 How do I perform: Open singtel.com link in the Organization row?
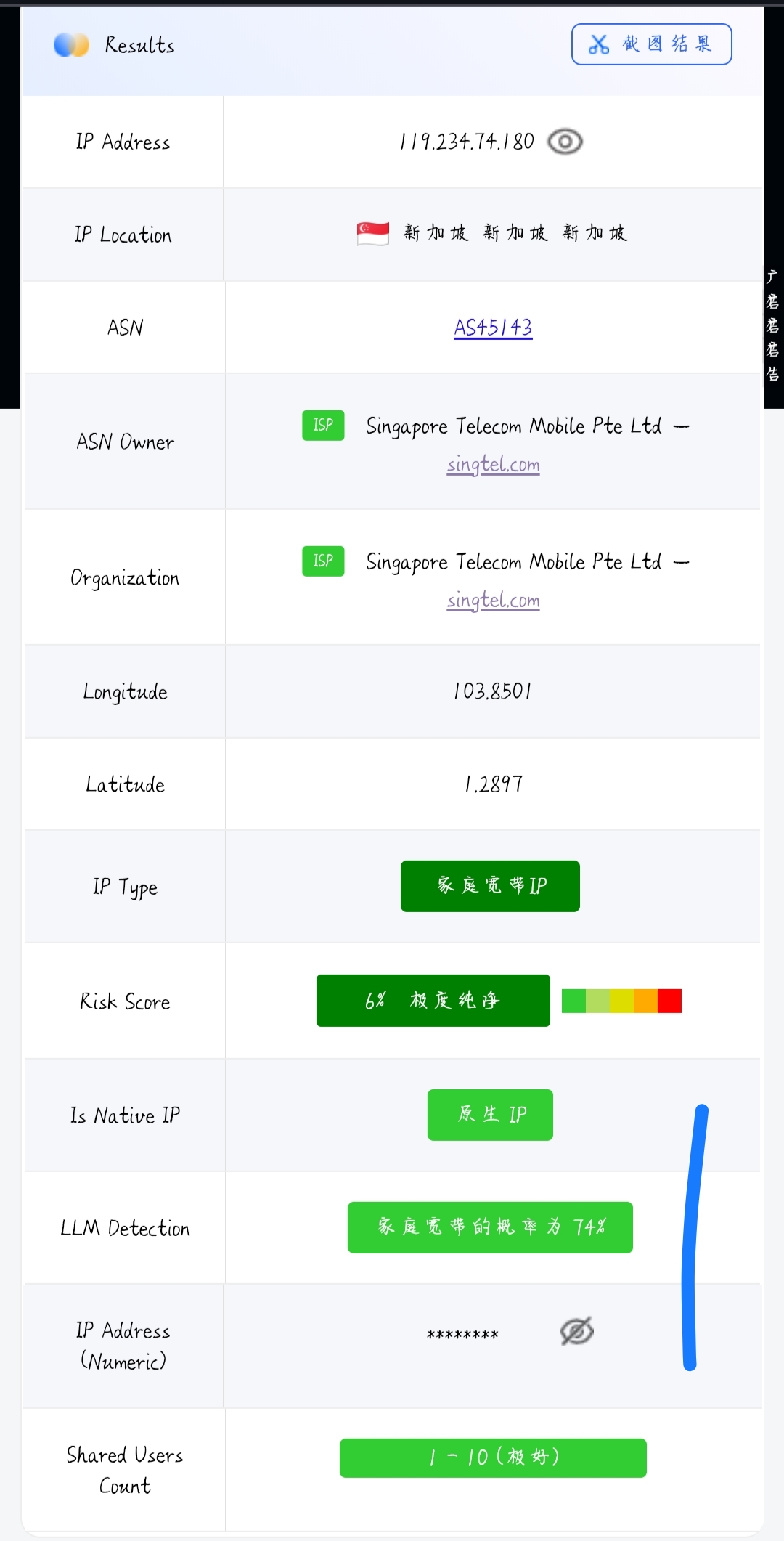[493, 601]
